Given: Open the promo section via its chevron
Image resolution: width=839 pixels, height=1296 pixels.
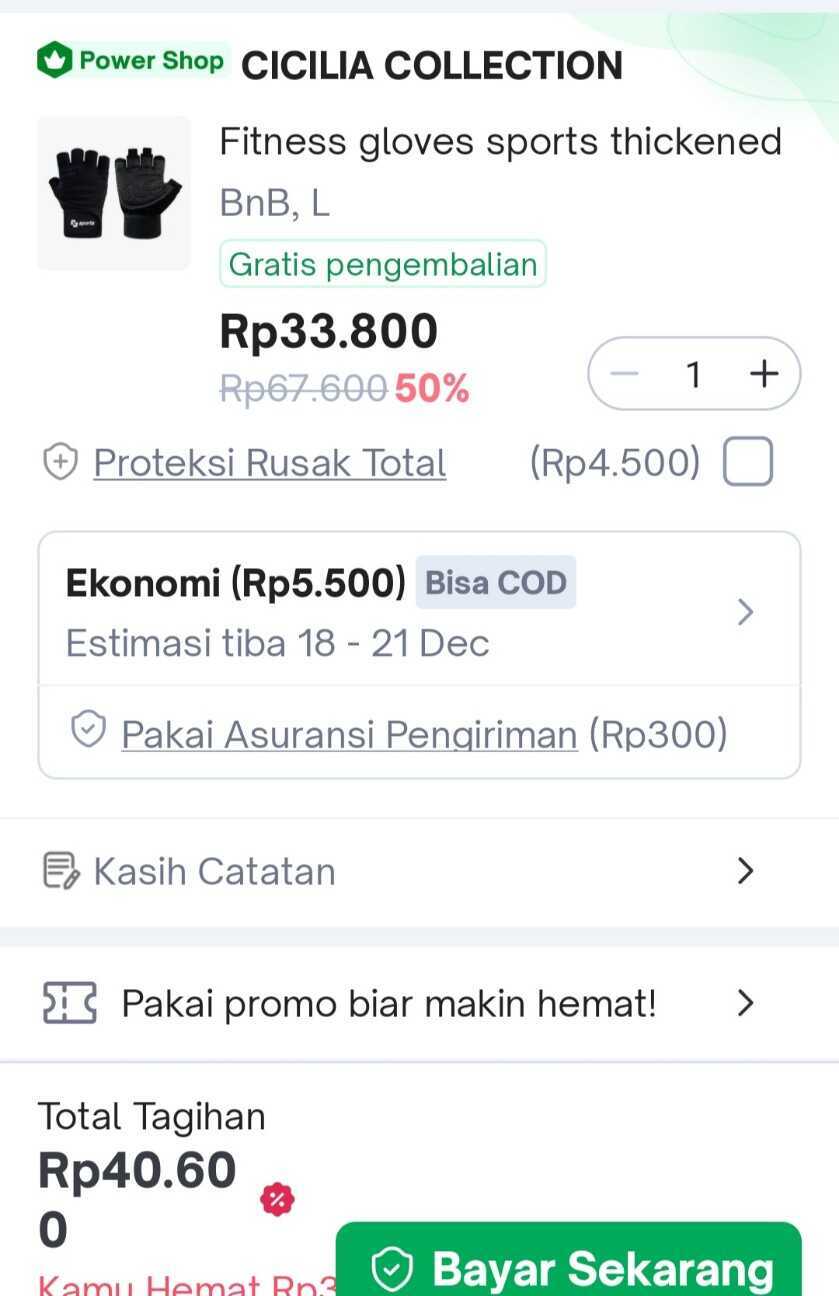Looking at the screenshot, I should (744, 1003).
